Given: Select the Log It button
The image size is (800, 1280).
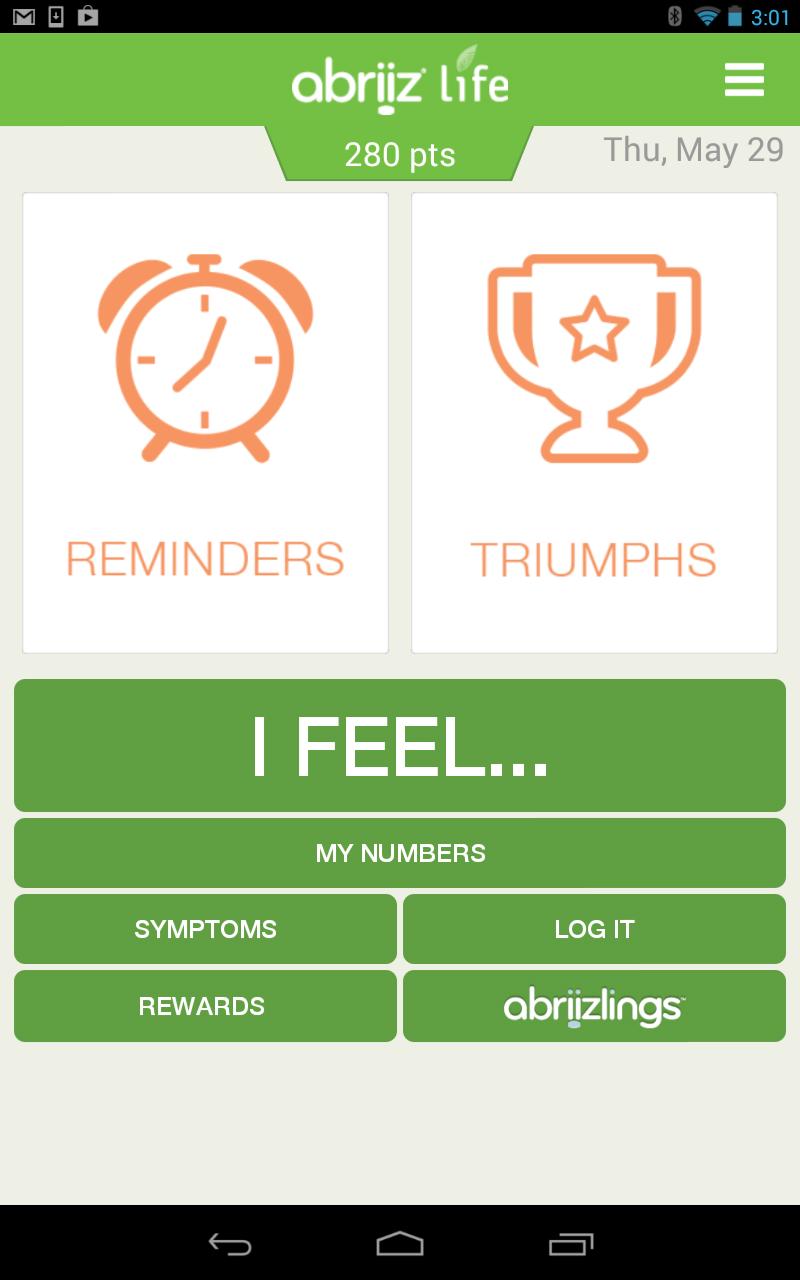Looking at the screenshot, I should click(x=594, y=929).
